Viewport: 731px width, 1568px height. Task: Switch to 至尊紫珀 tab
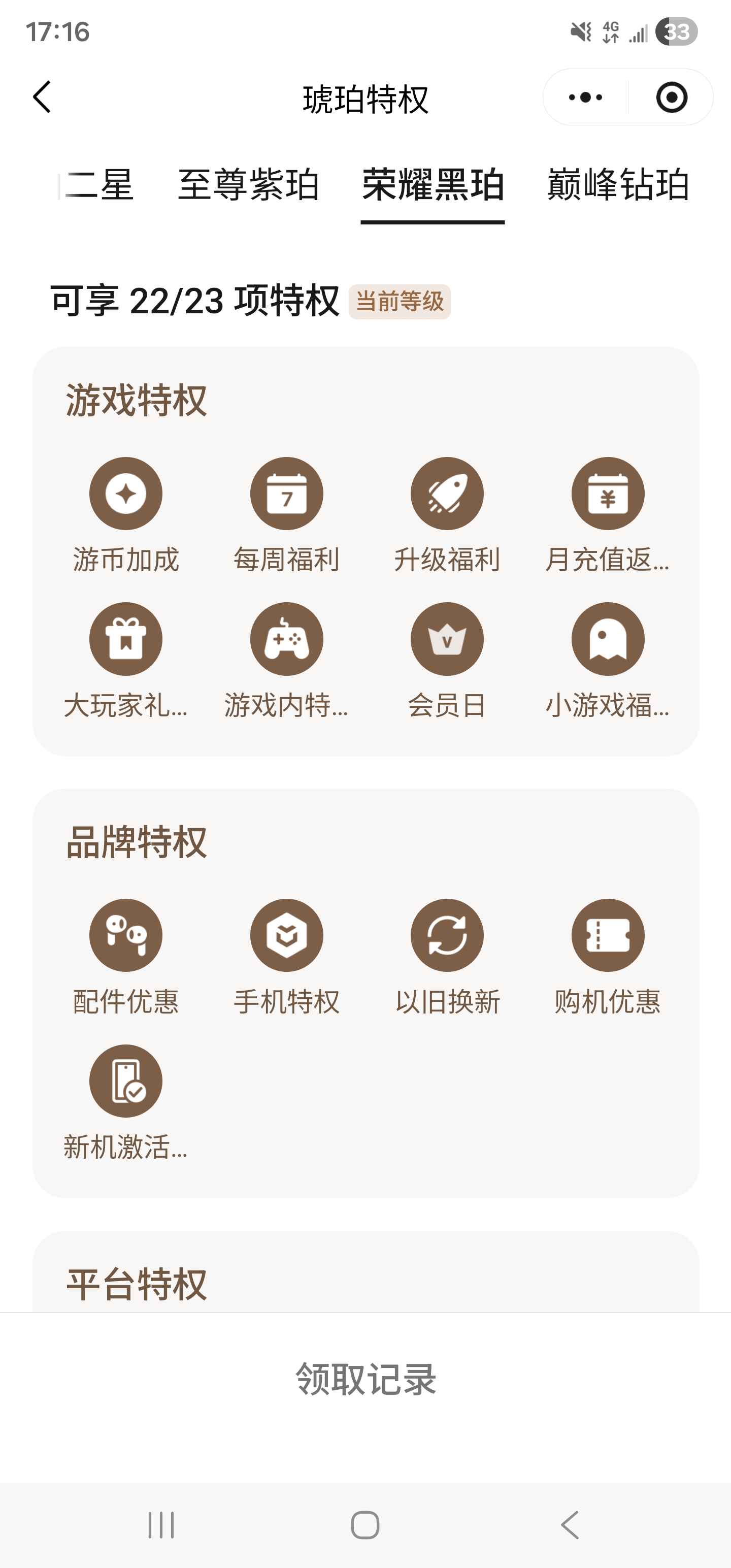(248, 184)
